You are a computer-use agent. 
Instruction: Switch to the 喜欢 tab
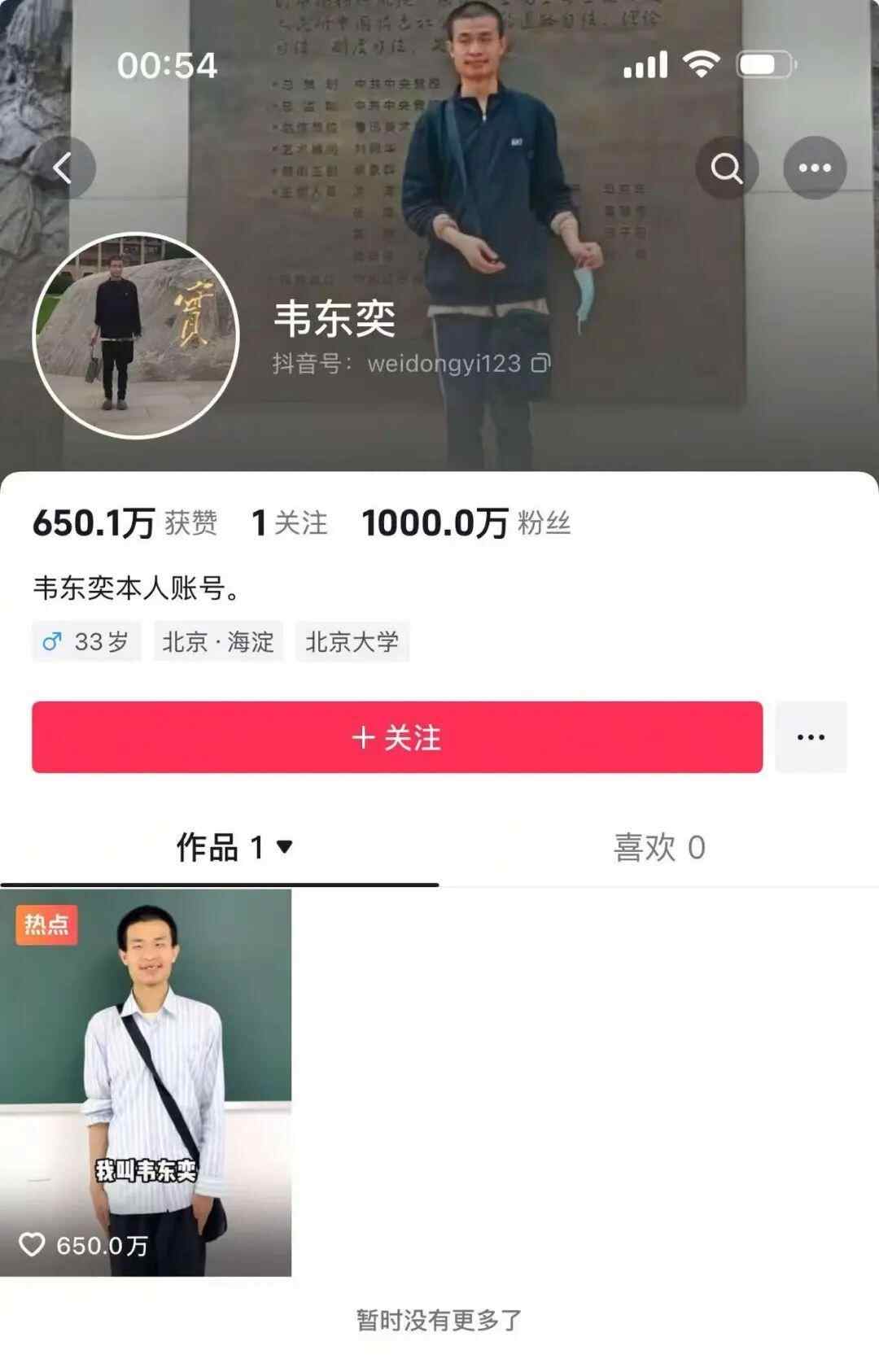coord(658,848)
